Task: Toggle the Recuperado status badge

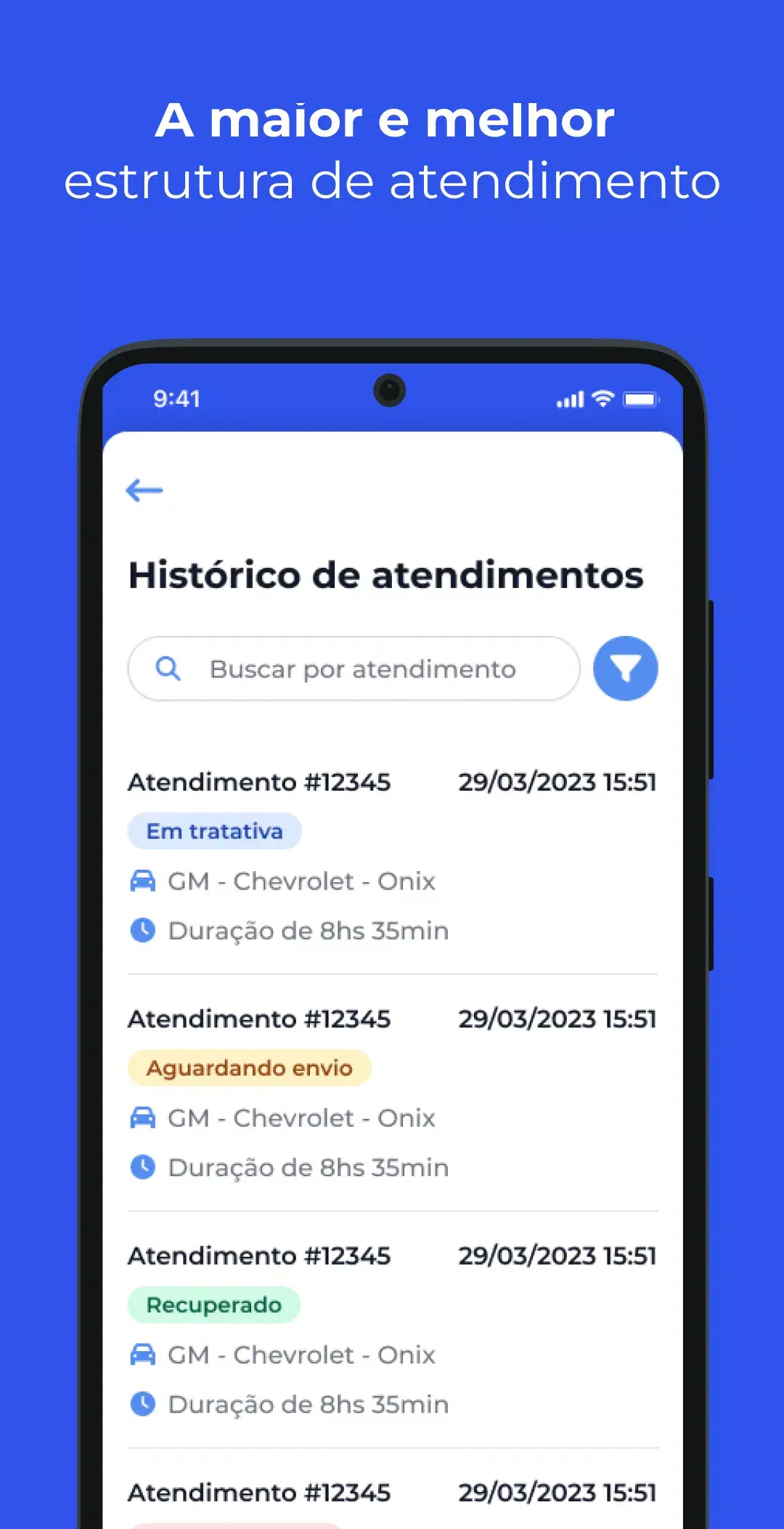Action: pos(213,1304)
